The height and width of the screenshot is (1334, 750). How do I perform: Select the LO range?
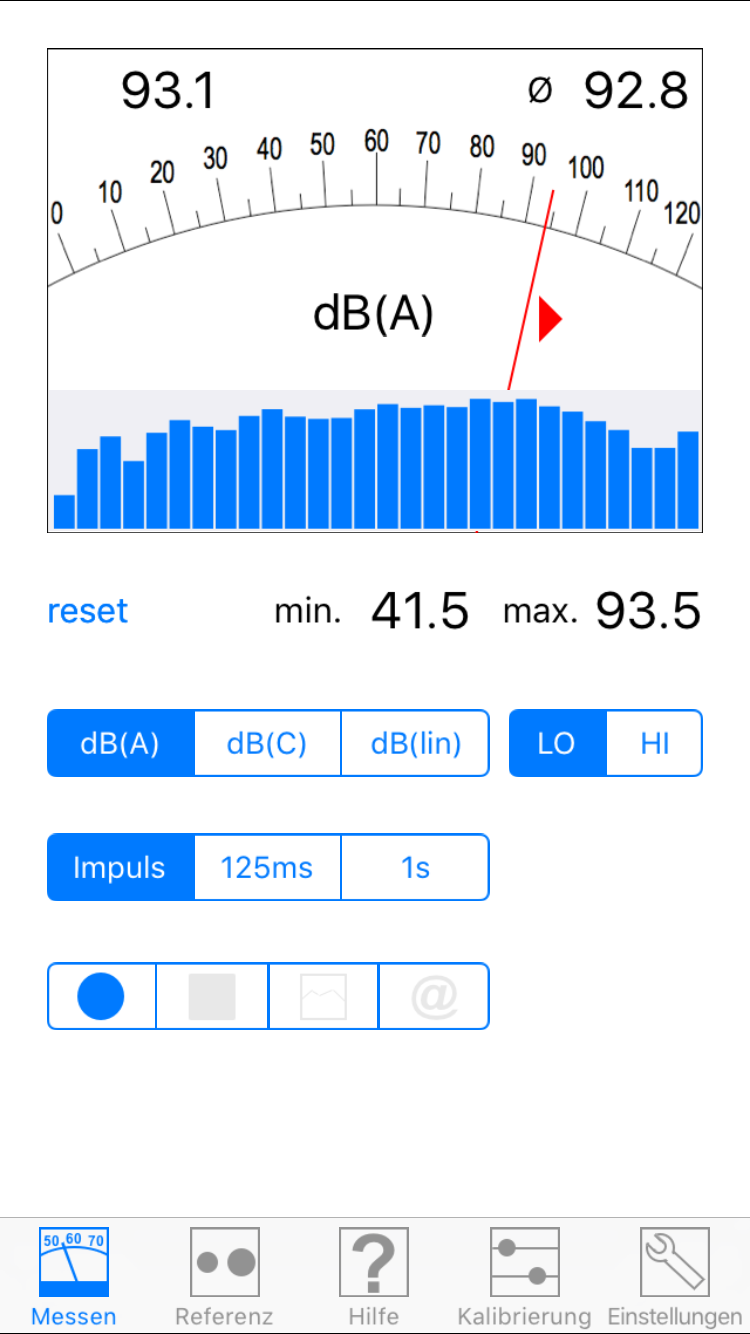(x=557, y=744)
